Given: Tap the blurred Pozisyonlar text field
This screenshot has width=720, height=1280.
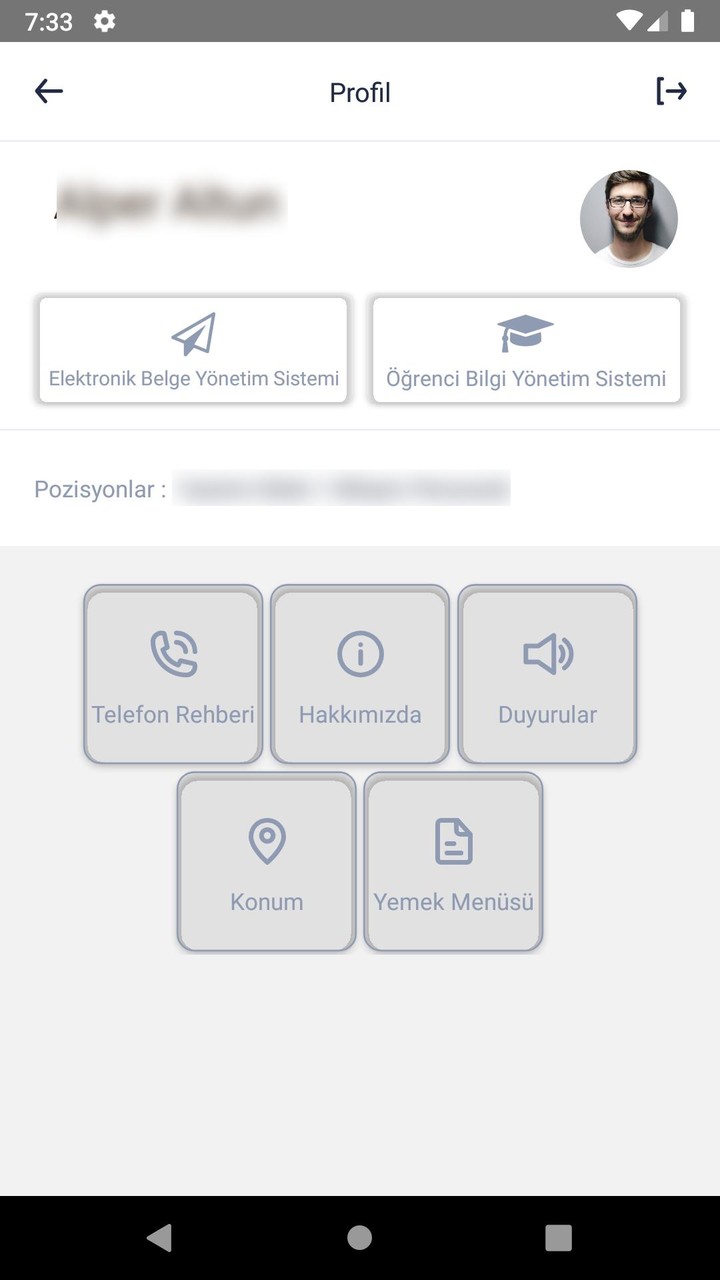Looking at the screenshot, I should tap(342, 489).
